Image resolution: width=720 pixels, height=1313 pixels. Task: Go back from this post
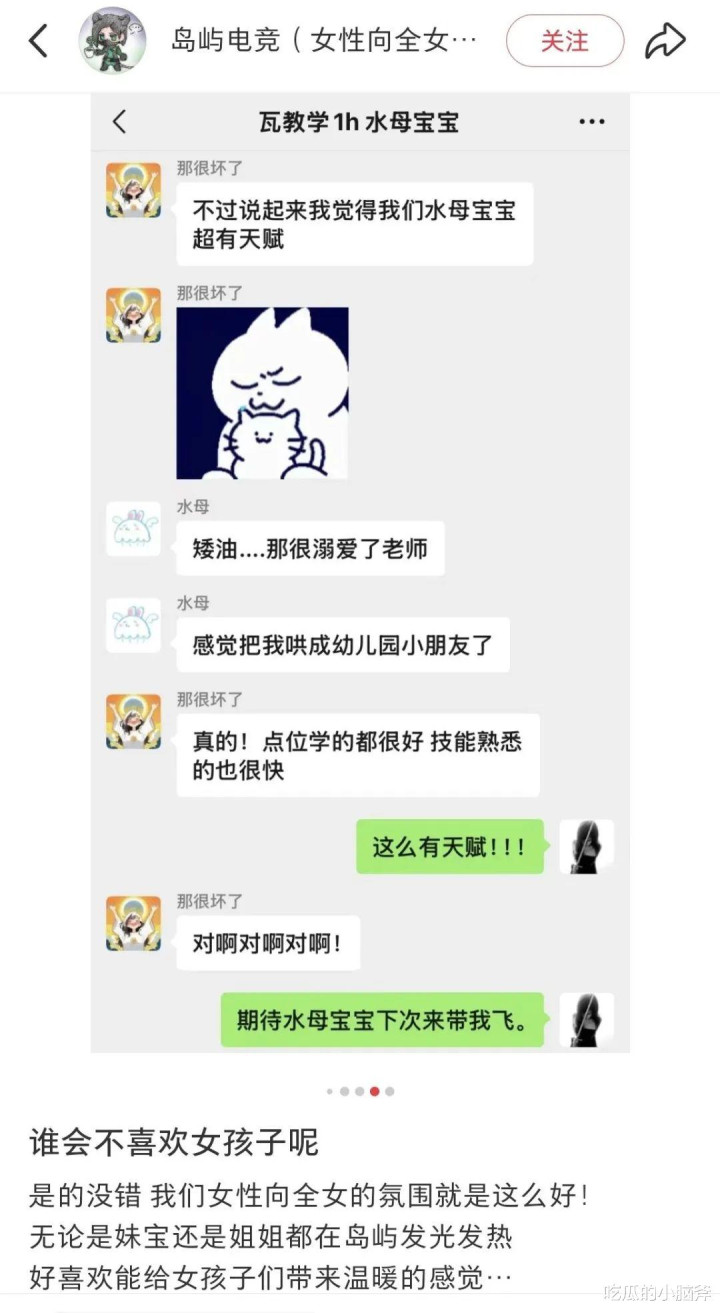pos(38,41)
